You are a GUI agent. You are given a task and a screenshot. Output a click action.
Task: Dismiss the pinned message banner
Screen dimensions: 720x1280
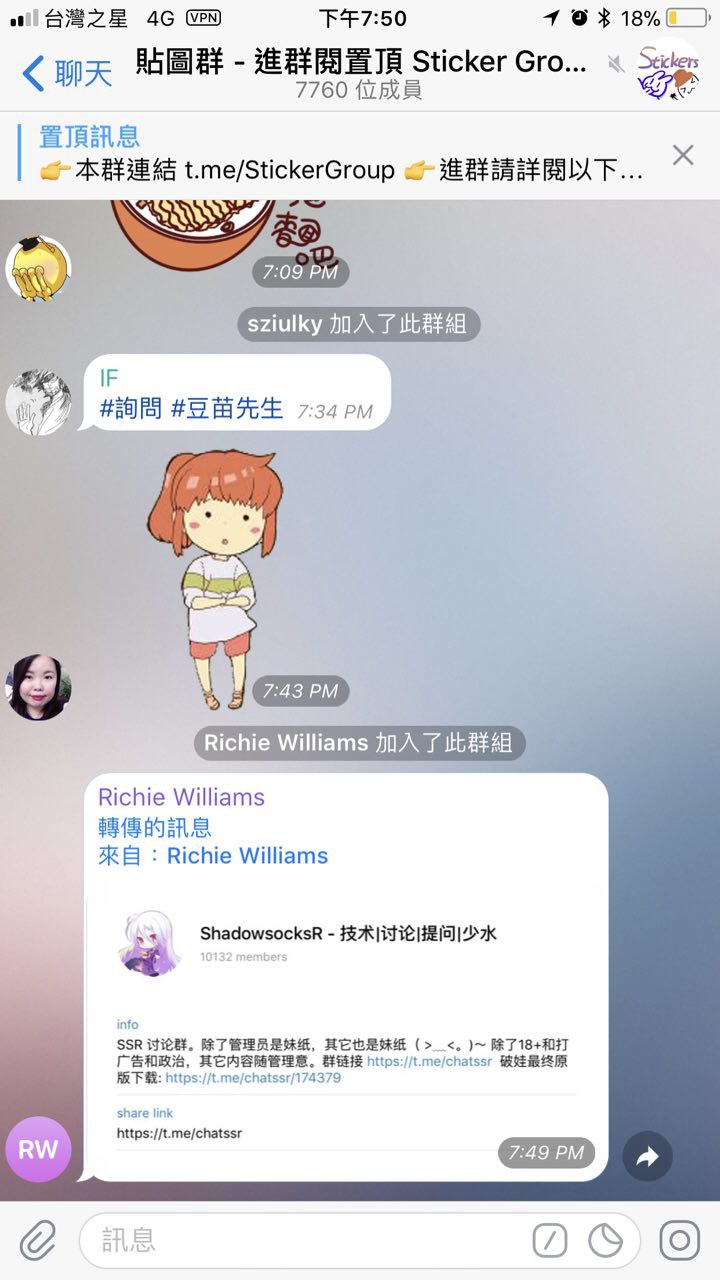click(x=683, y=155)
